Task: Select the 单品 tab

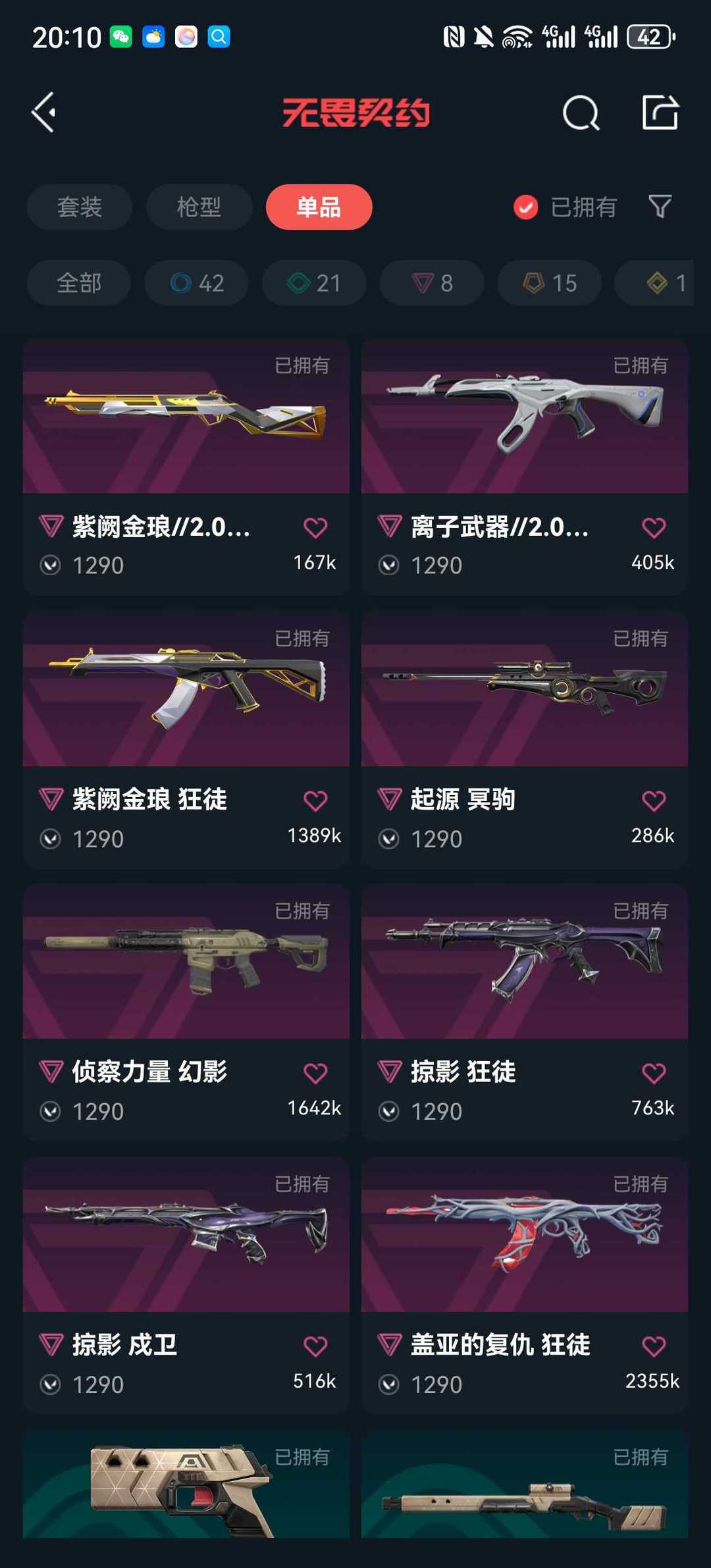Action: [319, 207]
